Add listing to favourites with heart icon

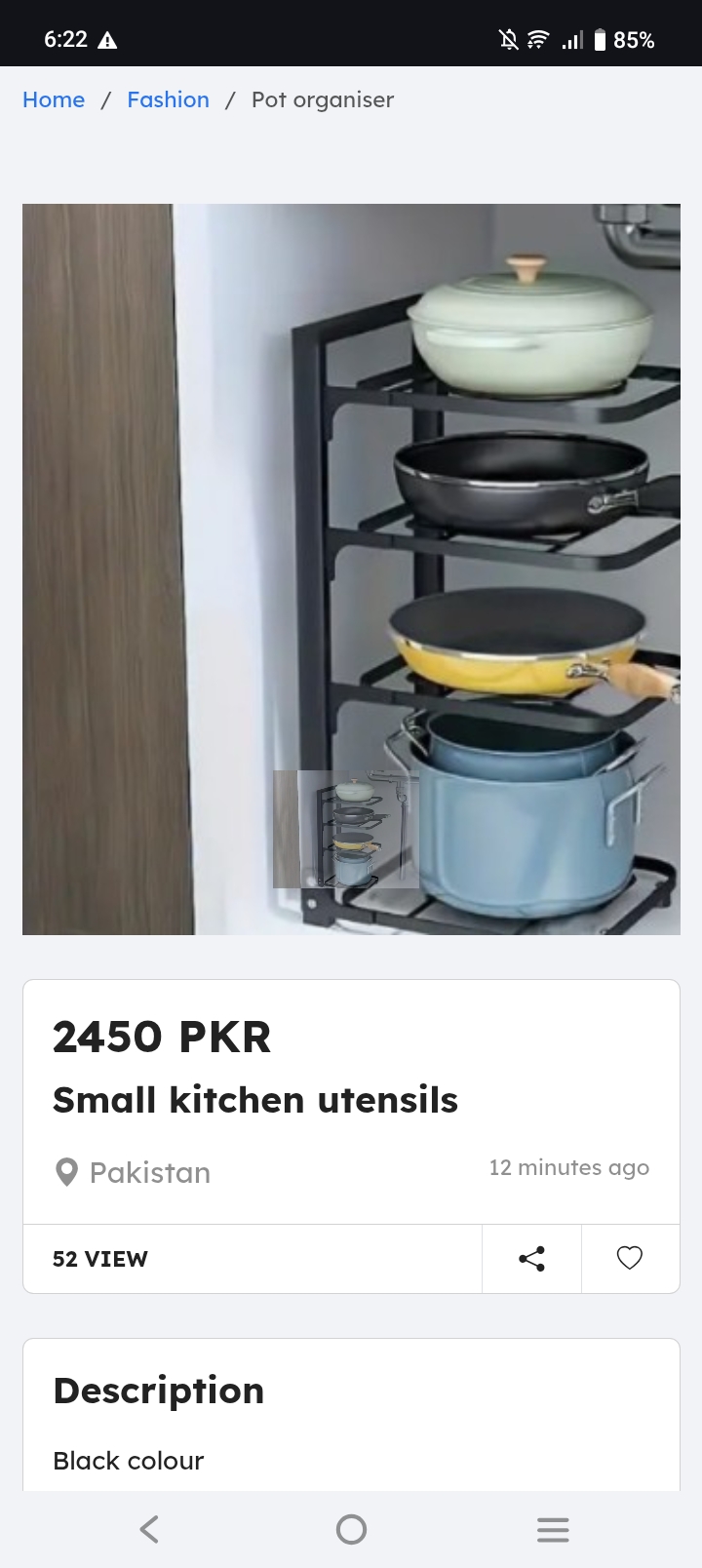pyautogui.click(x=630, y=1259)
